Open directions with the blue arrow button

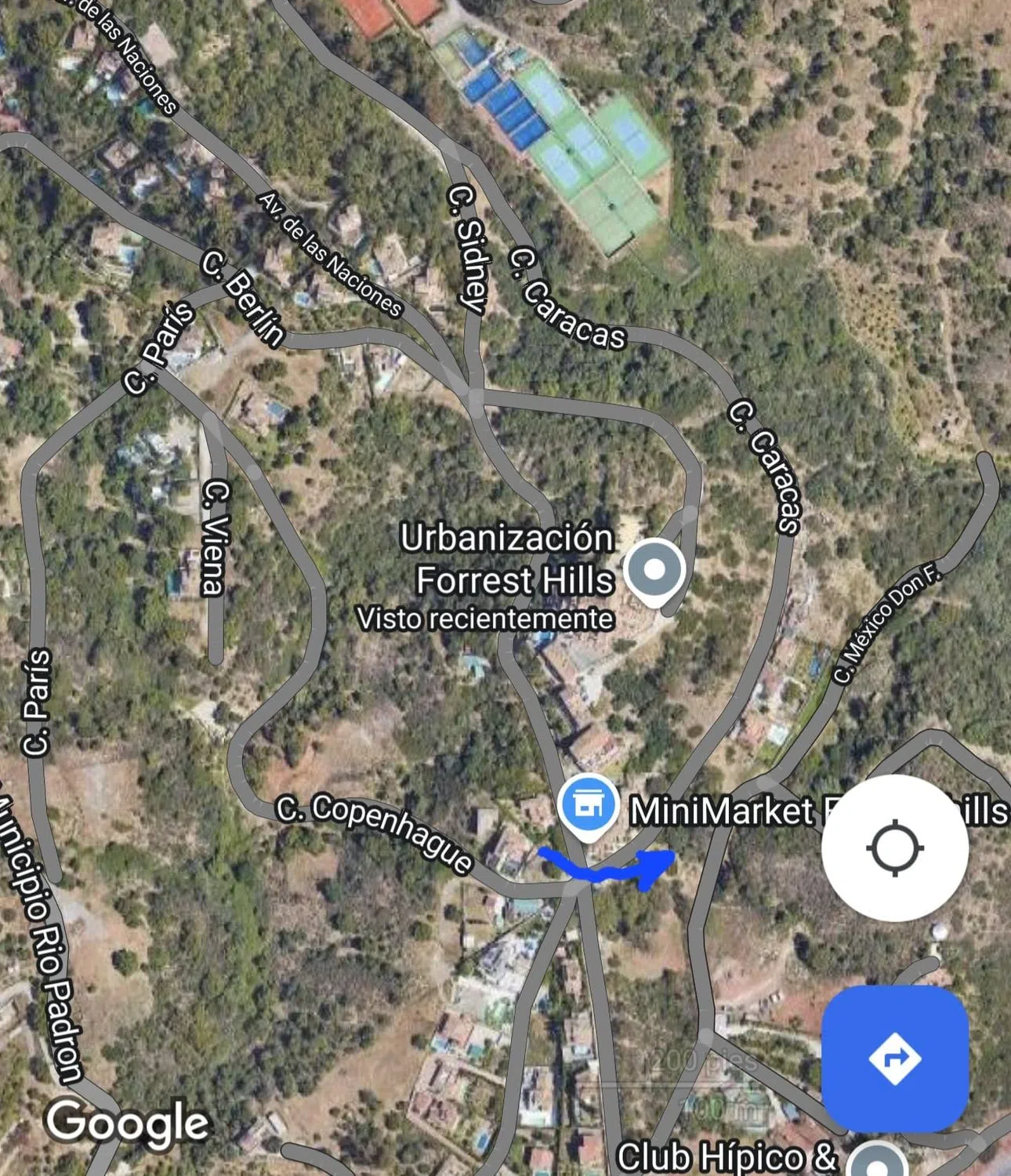point(895,1058)
